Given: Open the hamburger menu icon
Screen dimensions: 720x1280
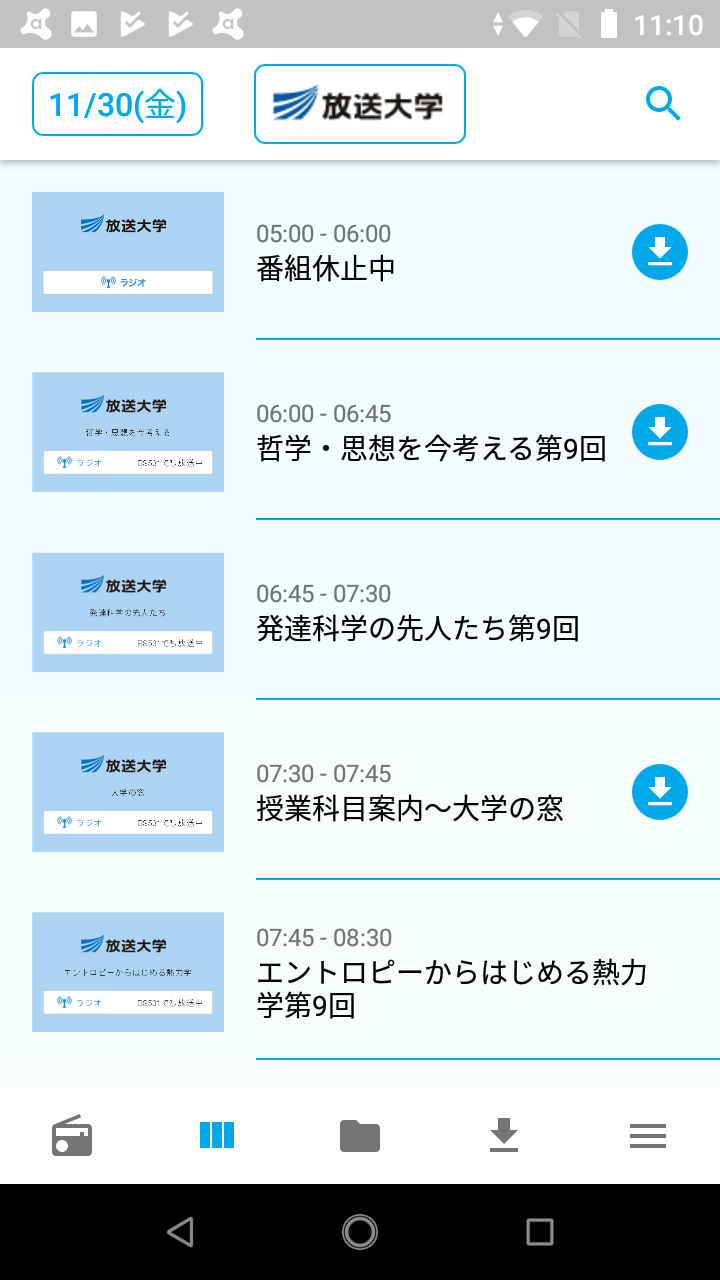Looking at the screenshot, I should (648, 1135).
